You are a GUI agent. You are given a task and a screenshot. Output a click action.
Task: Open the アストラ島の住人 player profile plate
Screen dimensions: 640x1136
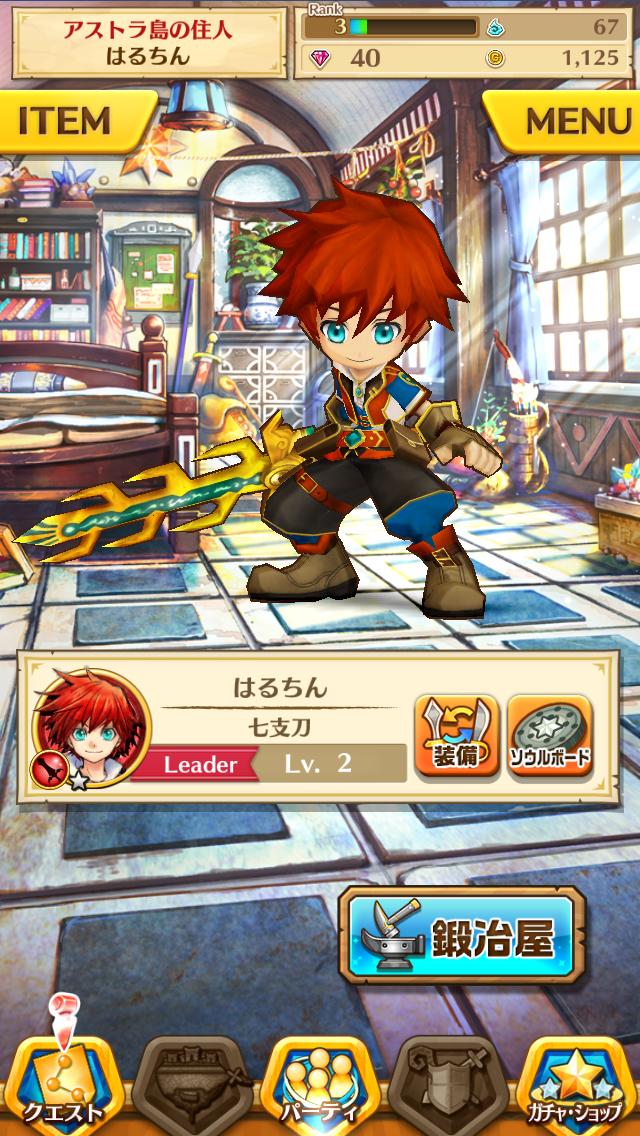pyautogui.click(x=148, y=42)
